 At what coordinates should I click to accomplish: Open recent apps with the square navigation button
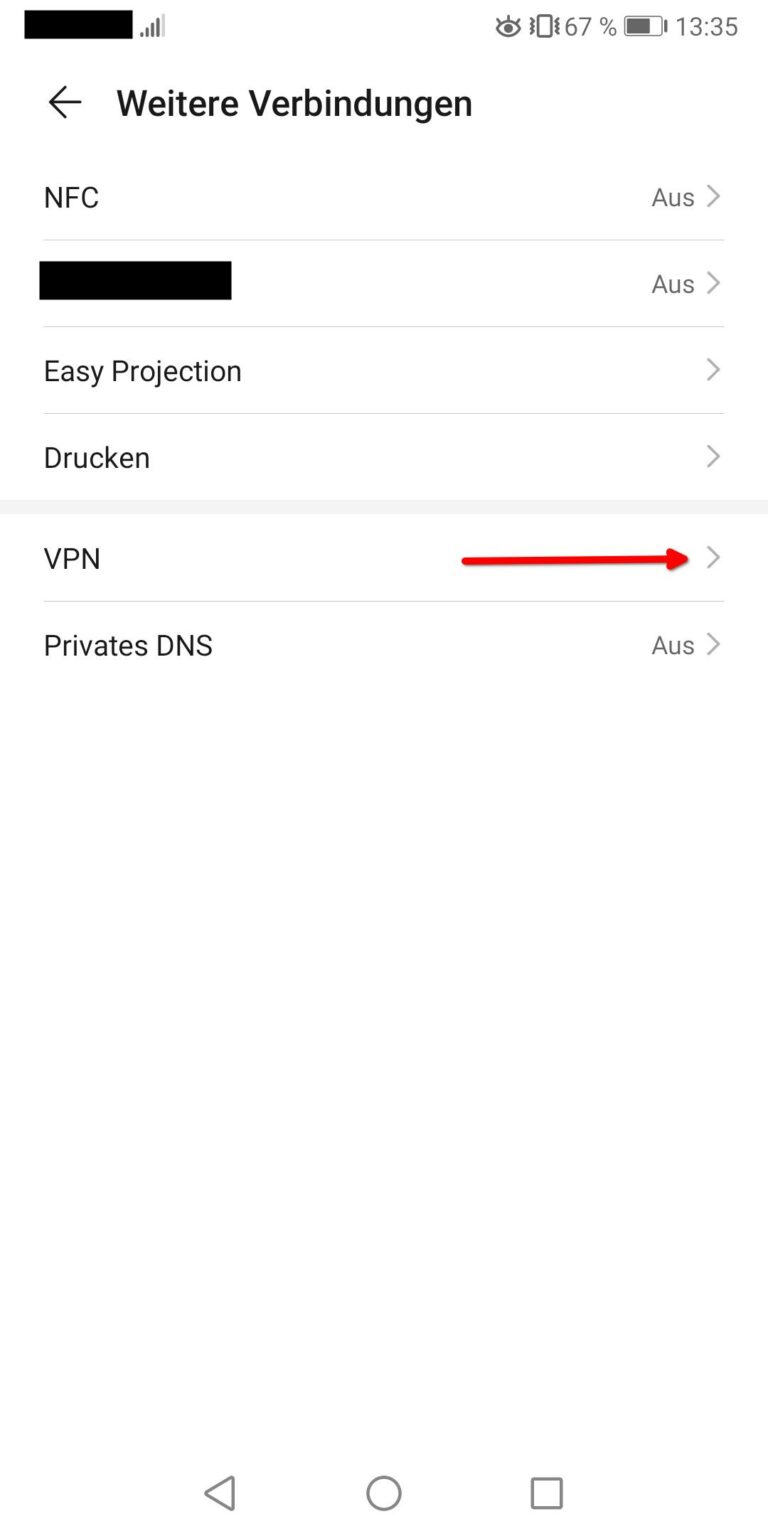point(546,1492)
